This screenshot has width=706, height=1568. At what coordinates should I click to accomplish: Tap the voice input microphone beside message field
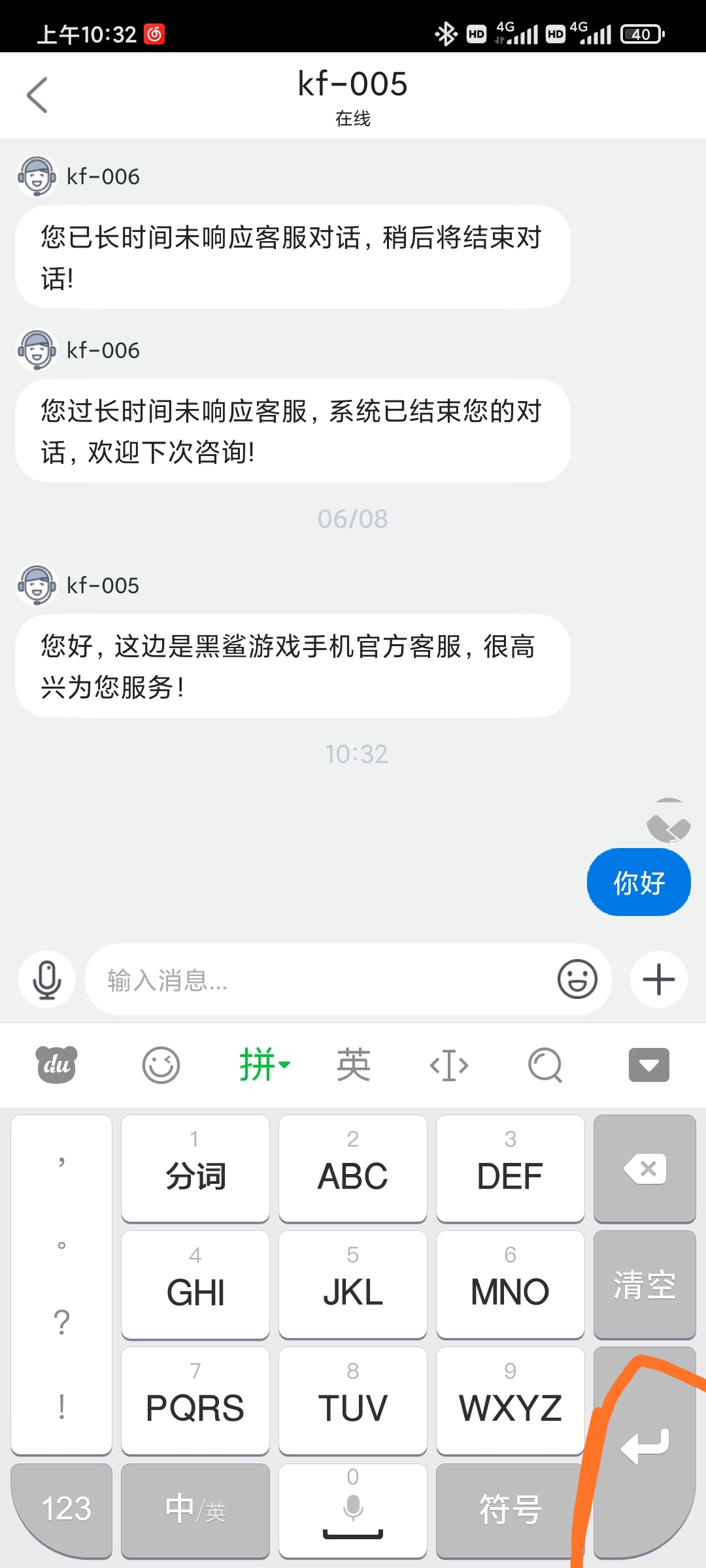pos(47,980)
